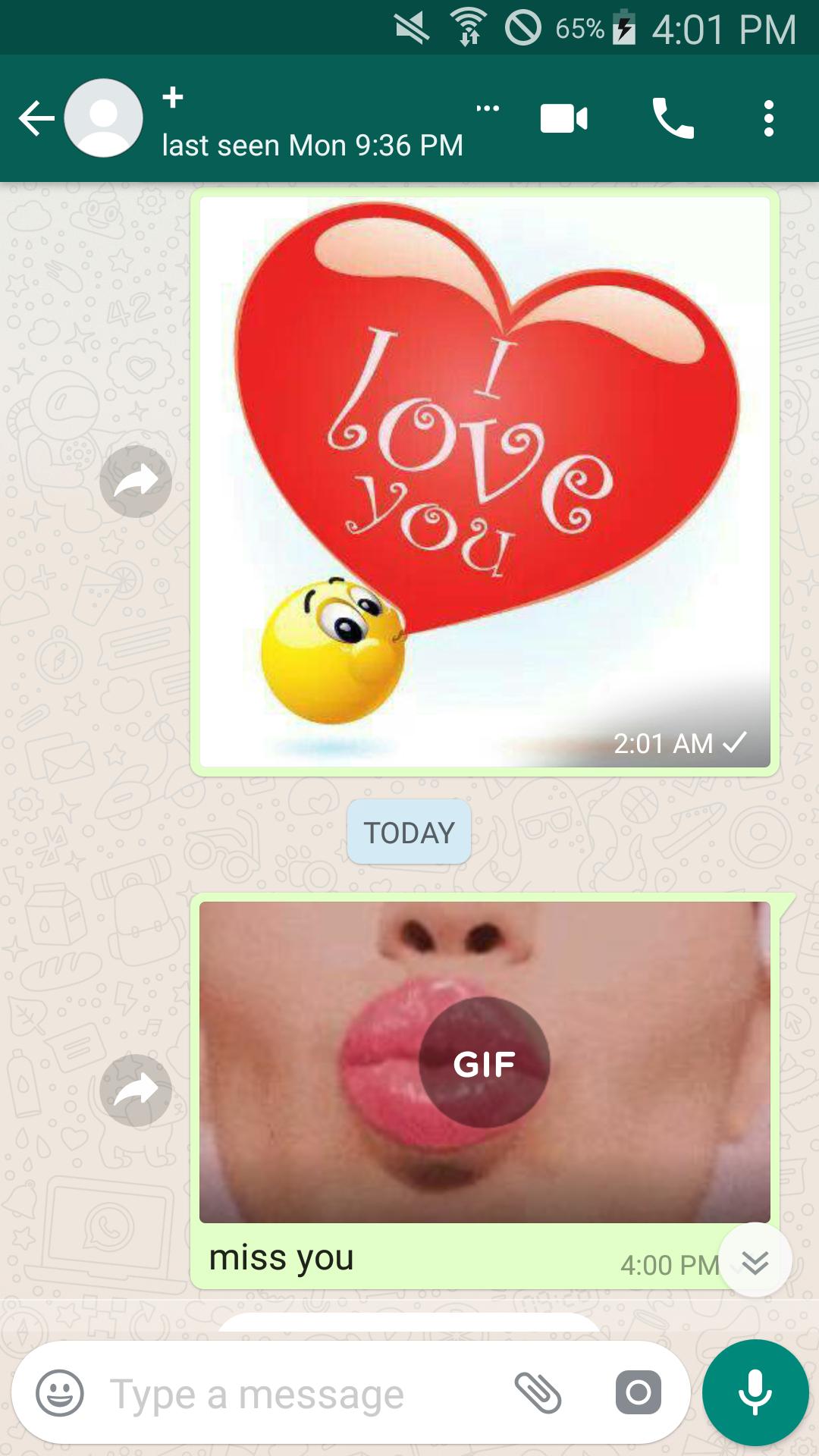Start a voice call
Viewport: 819px width, 1456px height.
coord(673,118)
